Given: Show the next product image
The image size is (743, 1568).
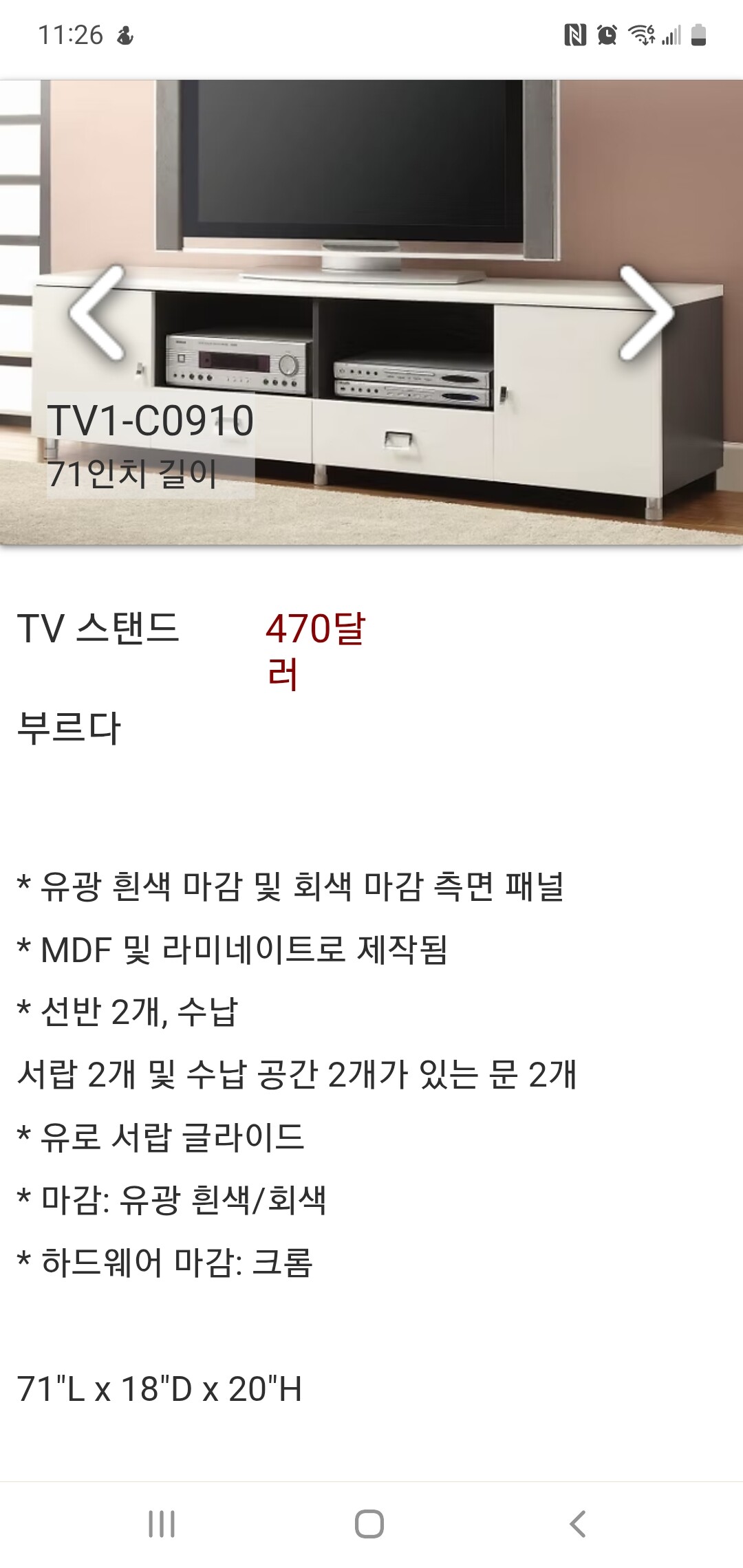Looking at the screenshot, I should pyautogui.click(x=645, y=313).
